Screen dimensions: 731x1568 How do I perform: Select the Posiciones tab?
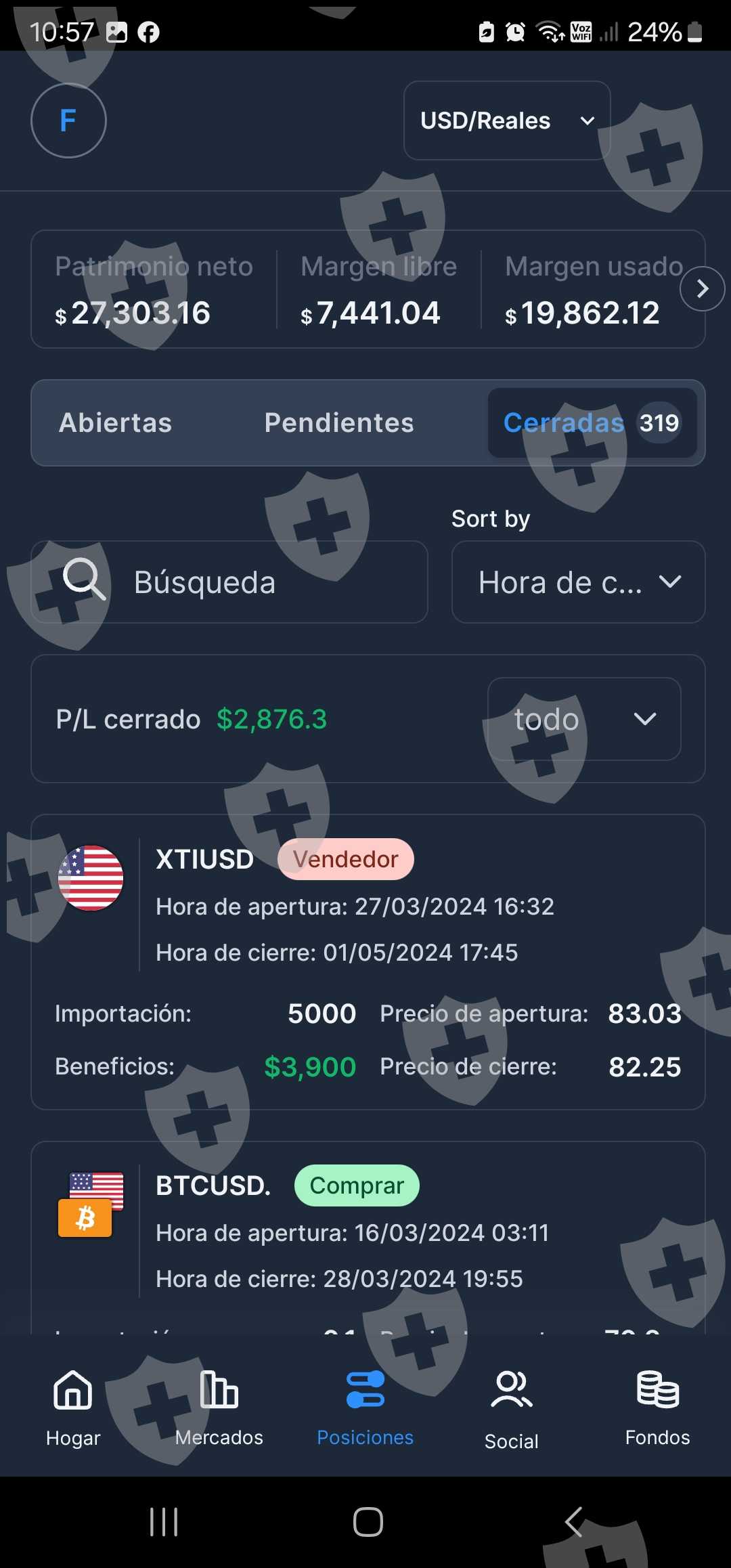click(x=365, y=1408)
